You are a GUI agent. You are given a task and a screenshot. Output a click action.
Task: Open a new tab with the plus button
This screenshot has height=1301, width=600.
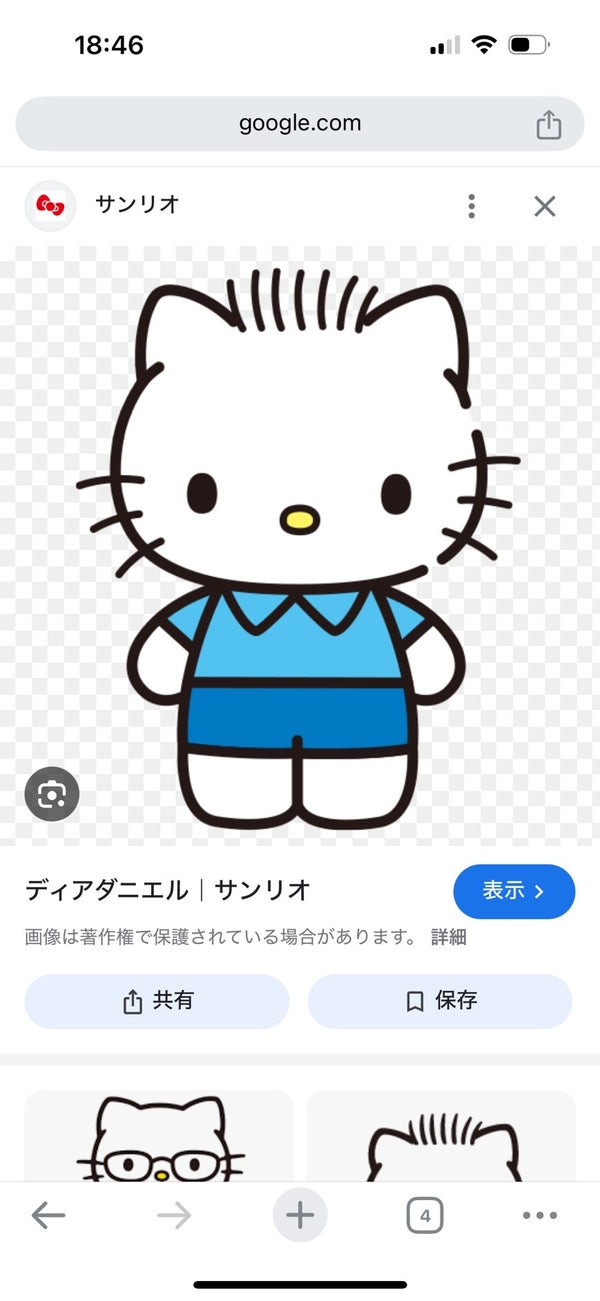pyautogui.click(x=300, y=1215)
